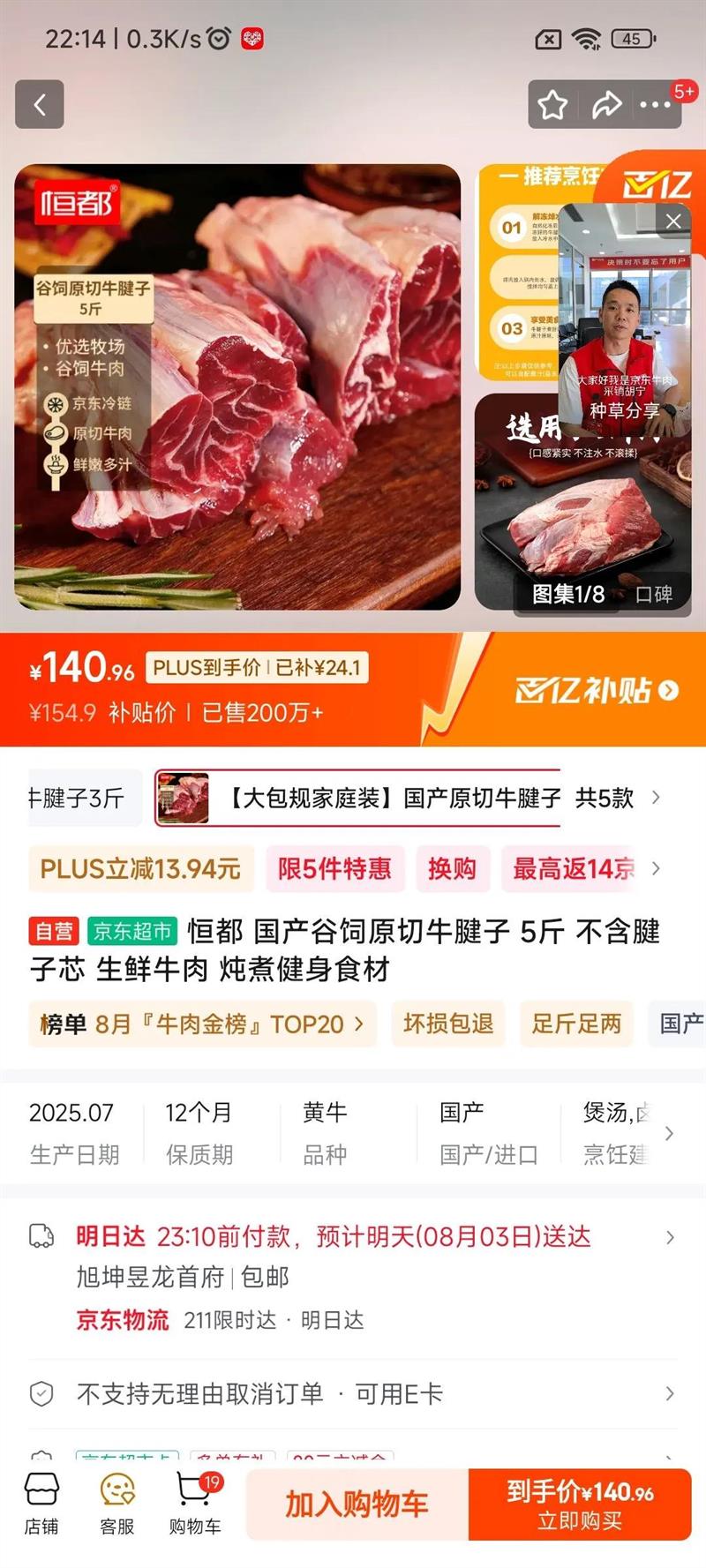Close the floating video window
Viewport: 706px width, 1568px height.
[x=673, y=221]
